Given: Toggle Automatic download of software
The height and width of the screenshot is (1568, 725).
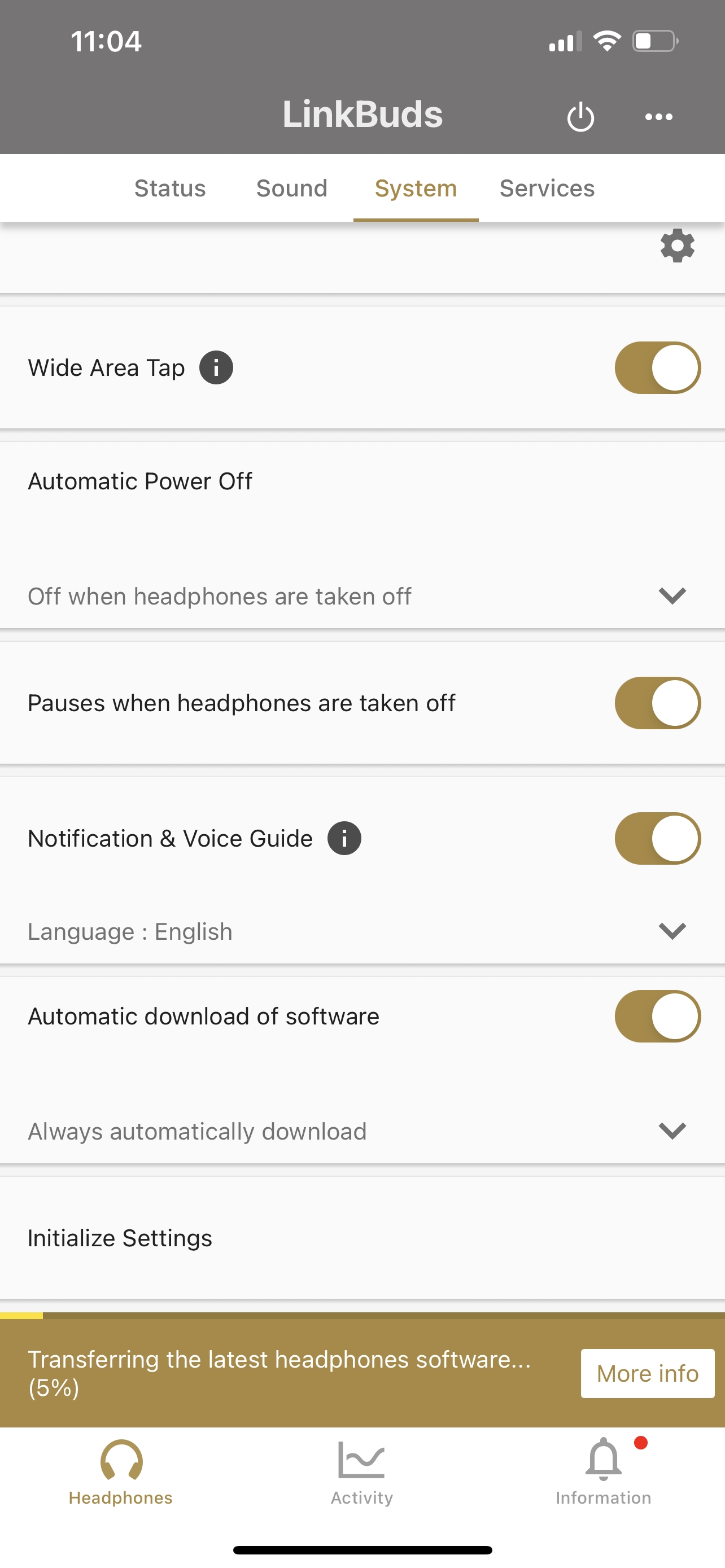Looking at the screenshot, I should pos(657,1016).
